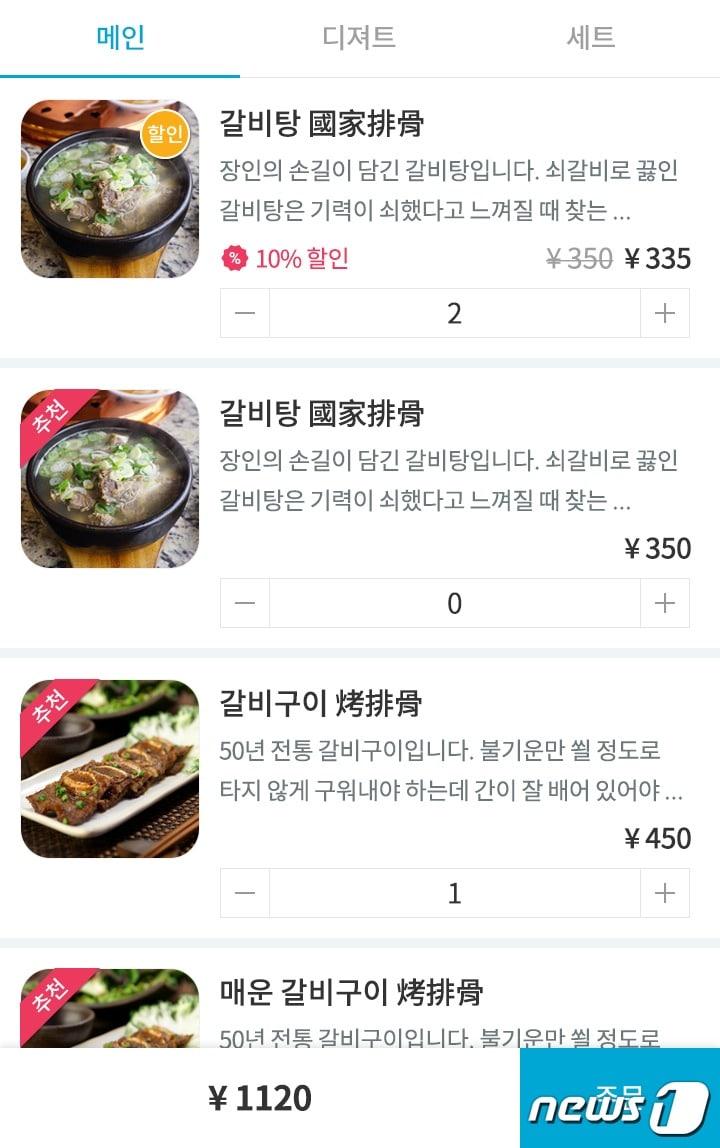The height and width of the screenshot is (1148, 720).
Task: Reduce quantity of the ¥450 갈비구이
Action: click(x=245, y=893)
